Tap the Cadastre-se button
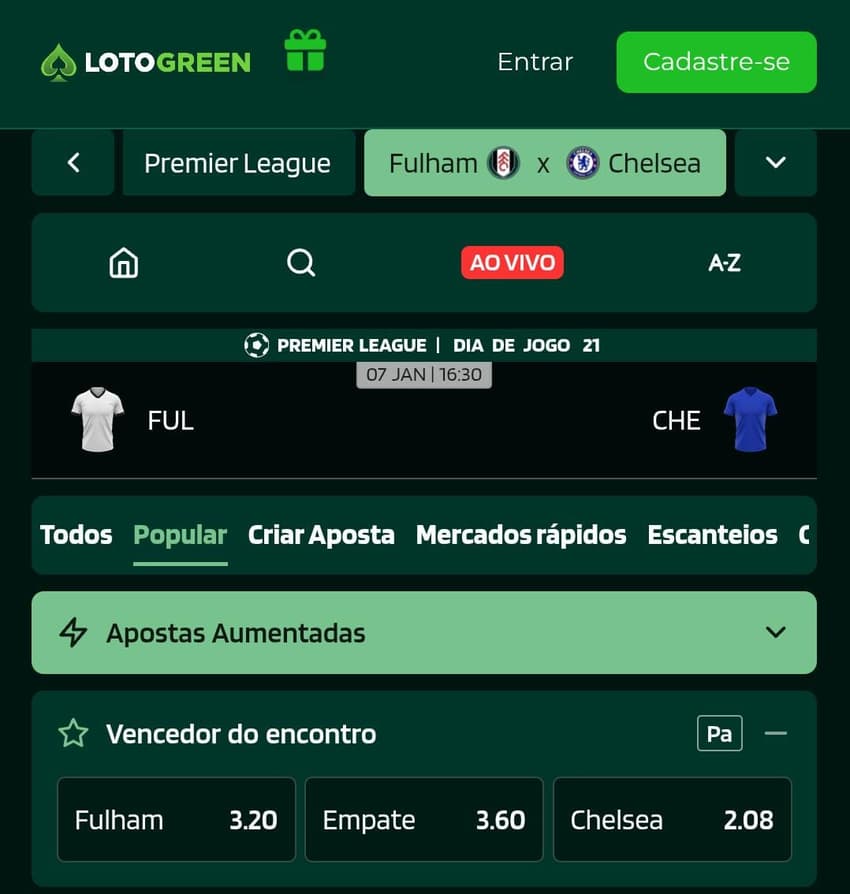Viewport: 850px width, 894px height. click(716, 62)
